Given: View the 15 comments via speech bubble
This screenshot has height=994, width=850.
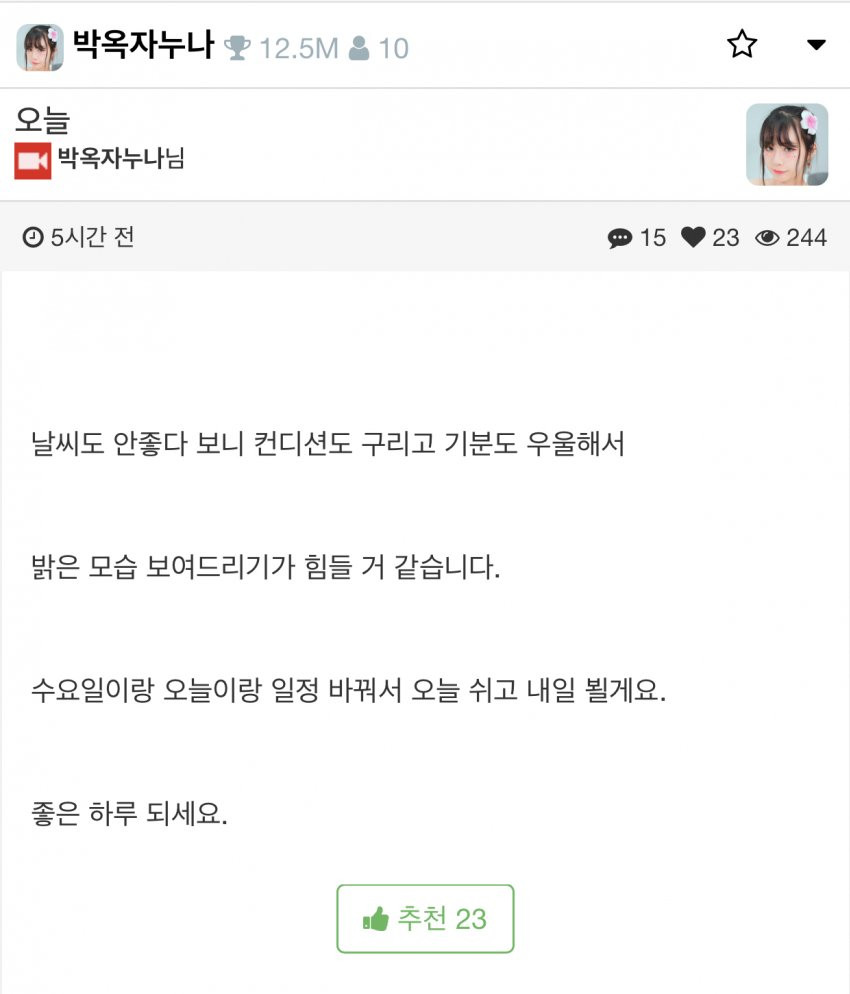Looking at the screenshot, I should click(x=636, y=238).
